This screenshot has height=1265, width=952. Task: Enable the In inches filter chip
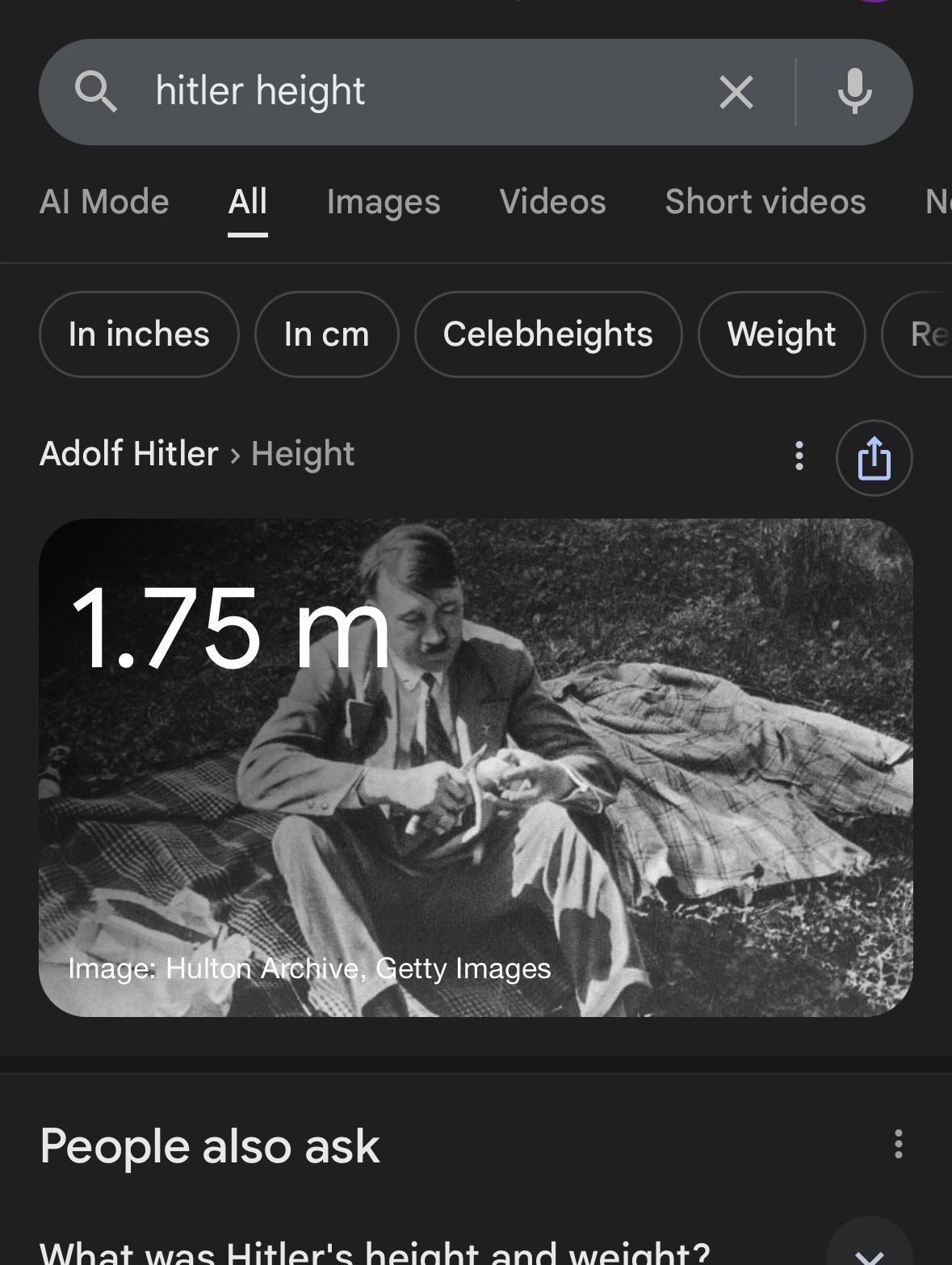coord(138,334)
